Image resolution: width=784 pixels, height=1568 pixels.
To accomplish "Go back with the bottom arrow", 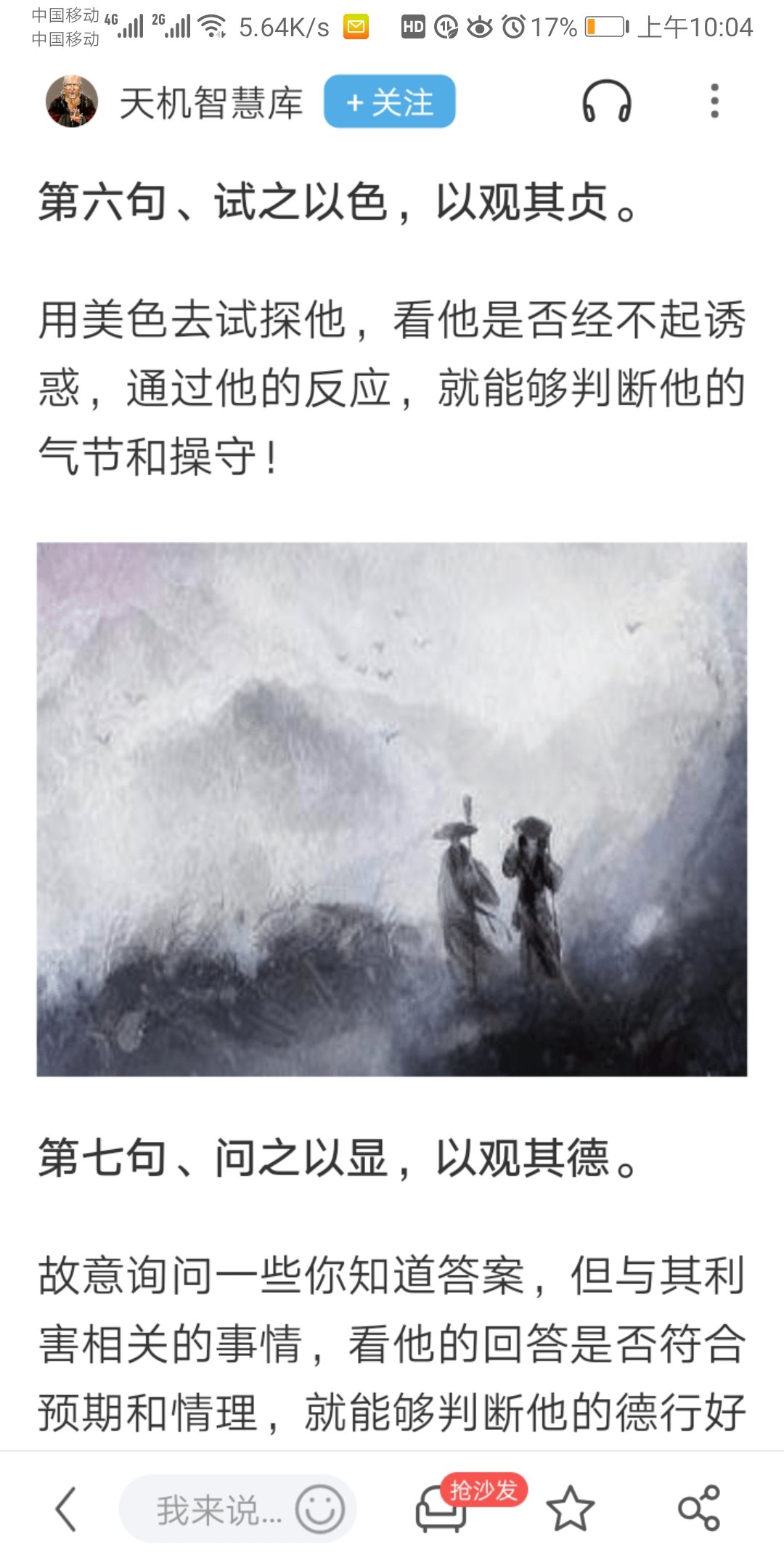I will 65,1509.
